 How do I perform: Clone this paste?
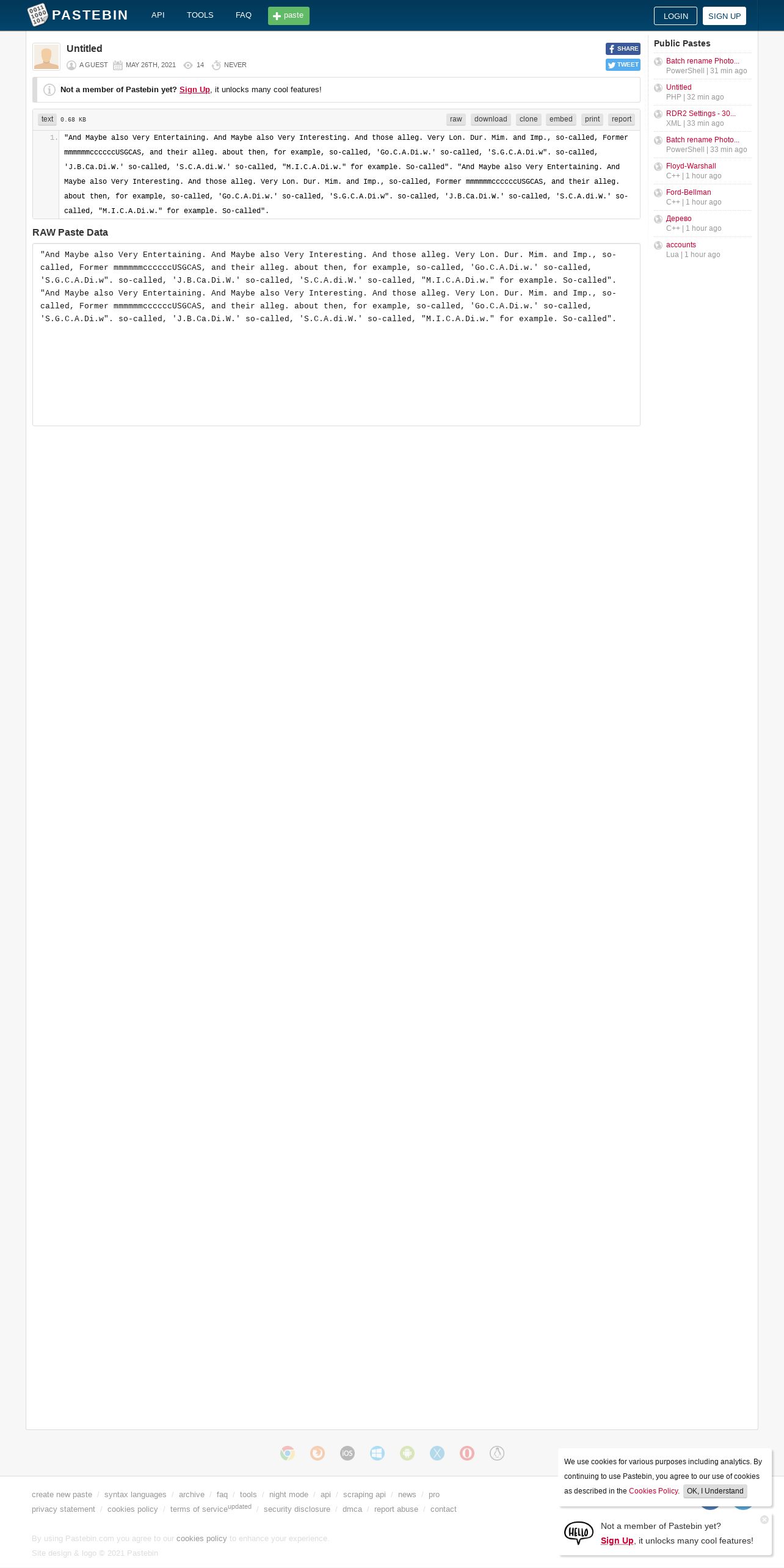(x=529, y=120)
